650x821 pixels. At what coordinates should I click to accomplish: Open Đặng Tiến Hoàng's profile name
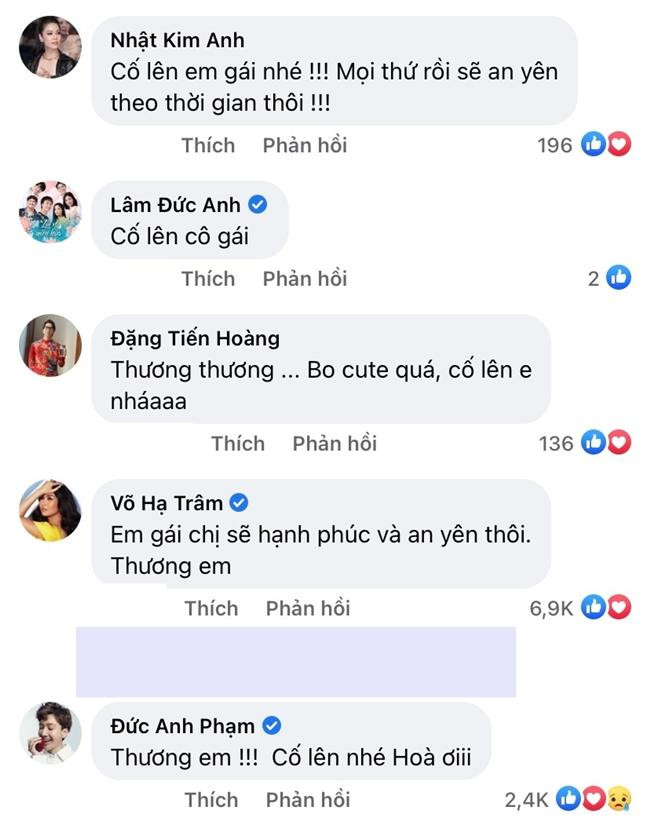(x=195, y=339)
